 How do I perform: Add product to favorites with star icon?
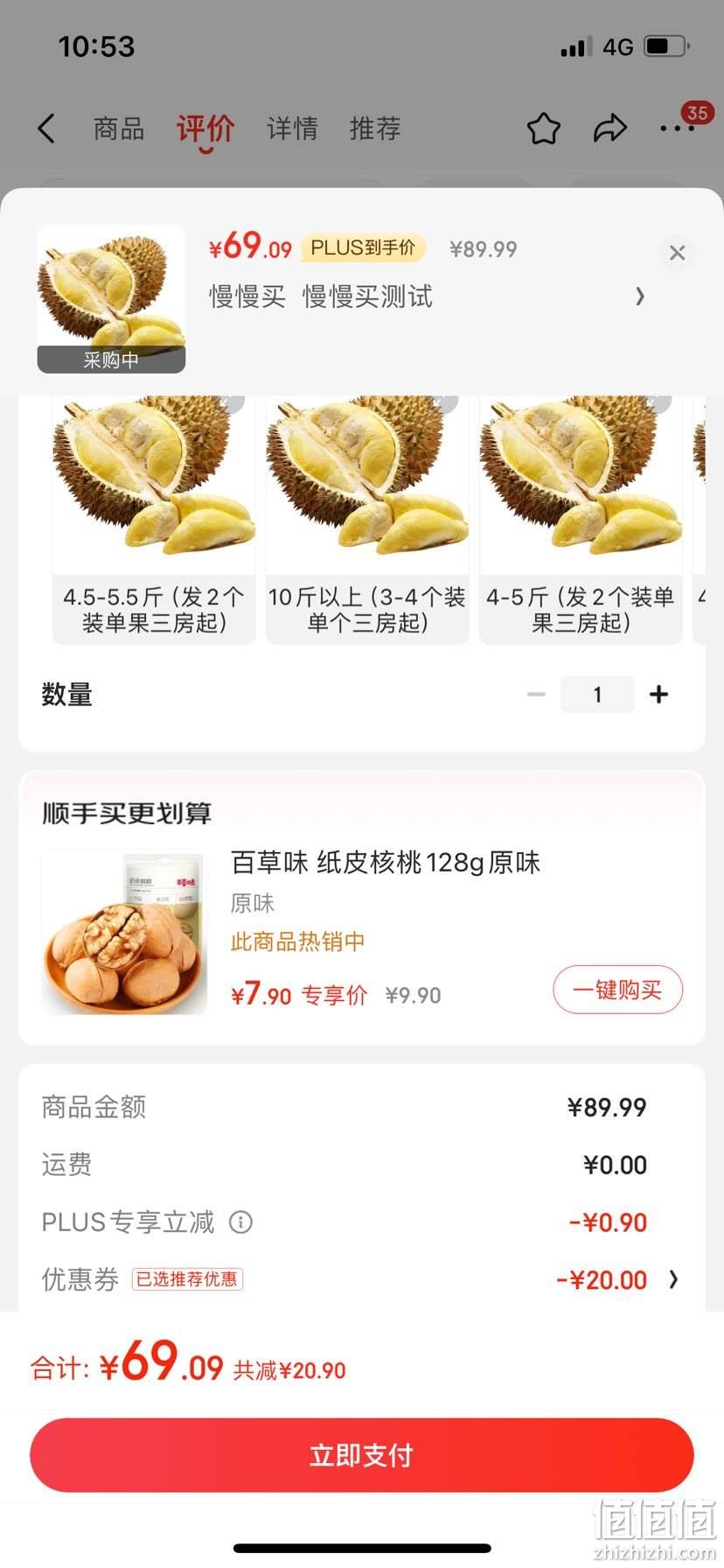tap(543, 129)
